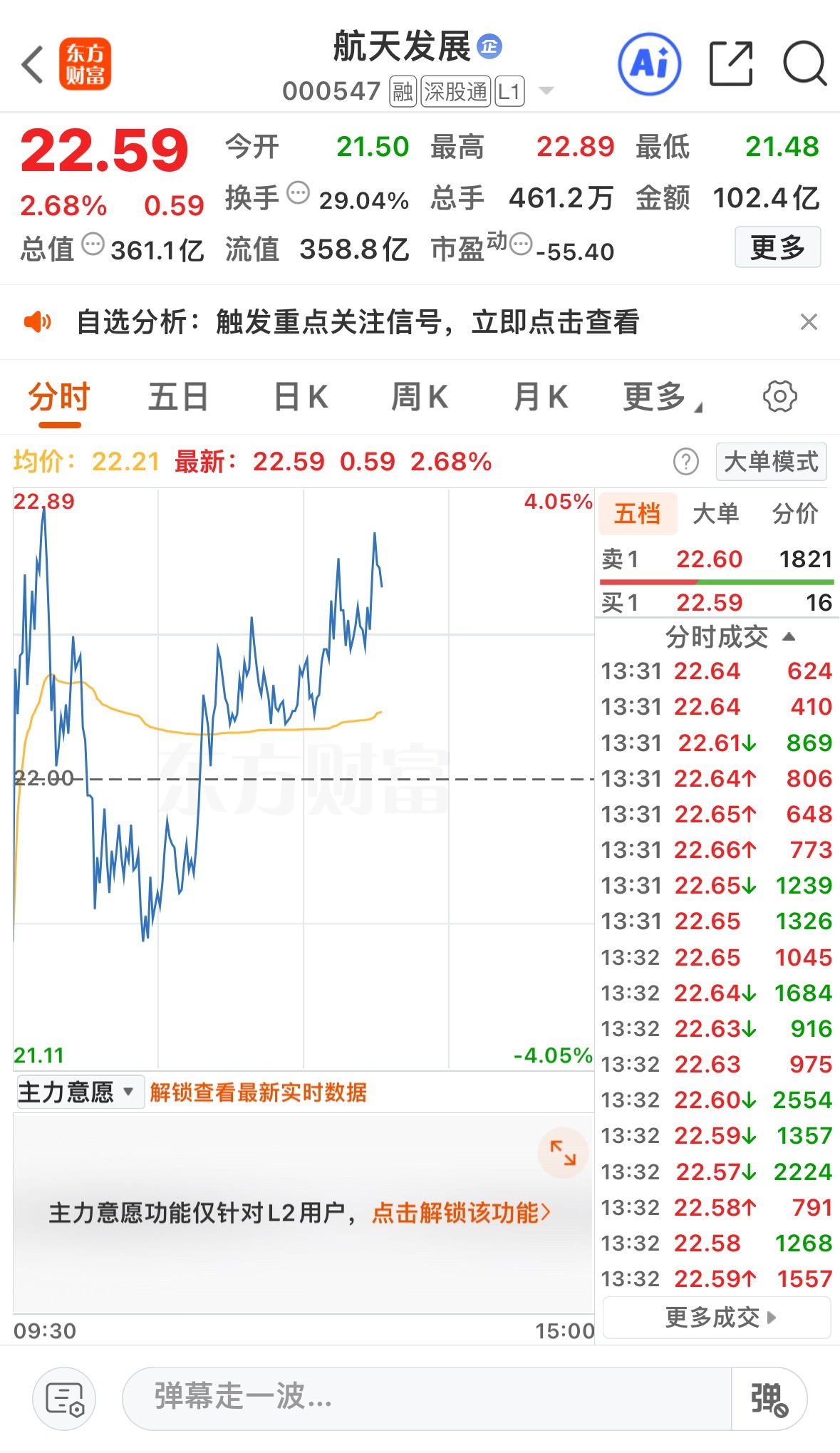Click the back arrow at top left
840x1453 pixels.
(31, 64)
